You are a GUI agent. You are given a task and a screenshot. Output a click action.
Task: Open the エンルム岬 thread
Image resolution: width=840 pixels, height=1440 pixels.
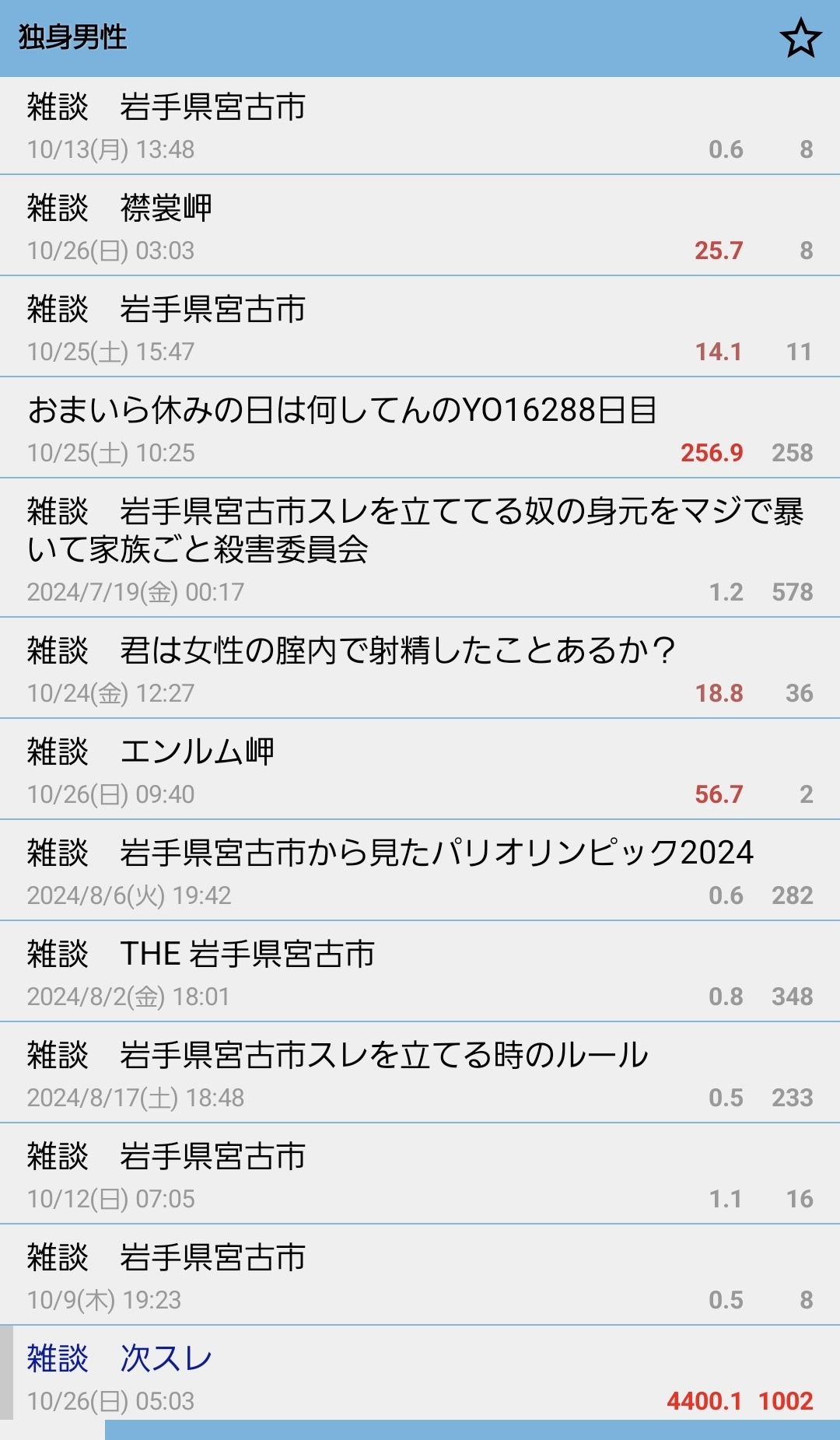click(x=420, y=769)
